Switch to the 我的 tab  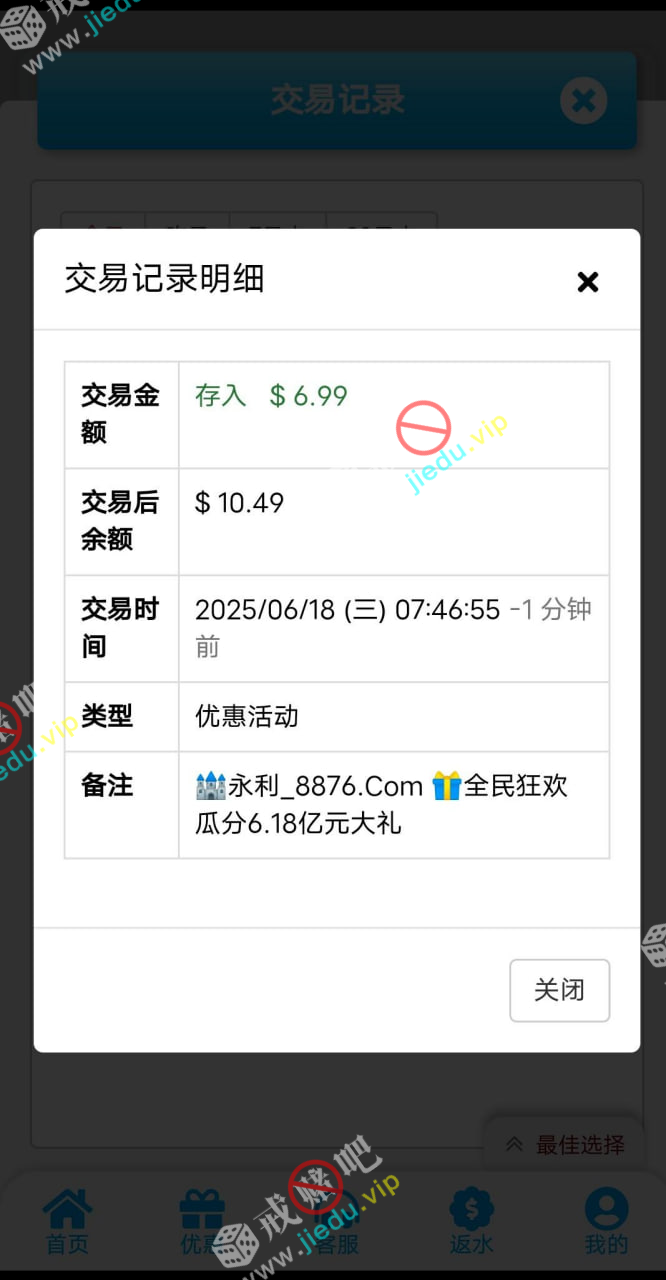tap(606, 1221)
